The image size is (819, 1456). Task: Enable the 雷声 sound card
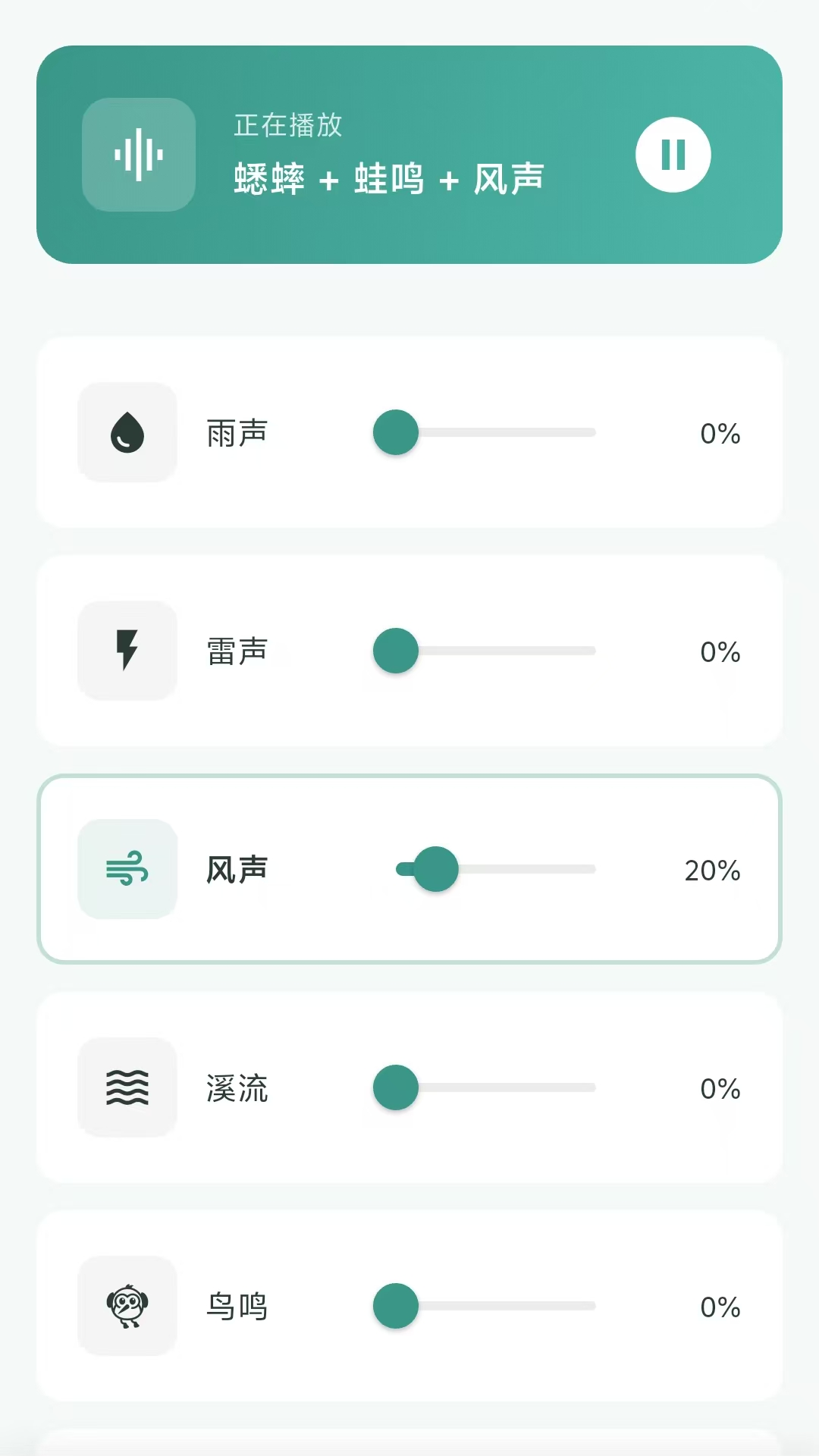[x=409, y=651]
